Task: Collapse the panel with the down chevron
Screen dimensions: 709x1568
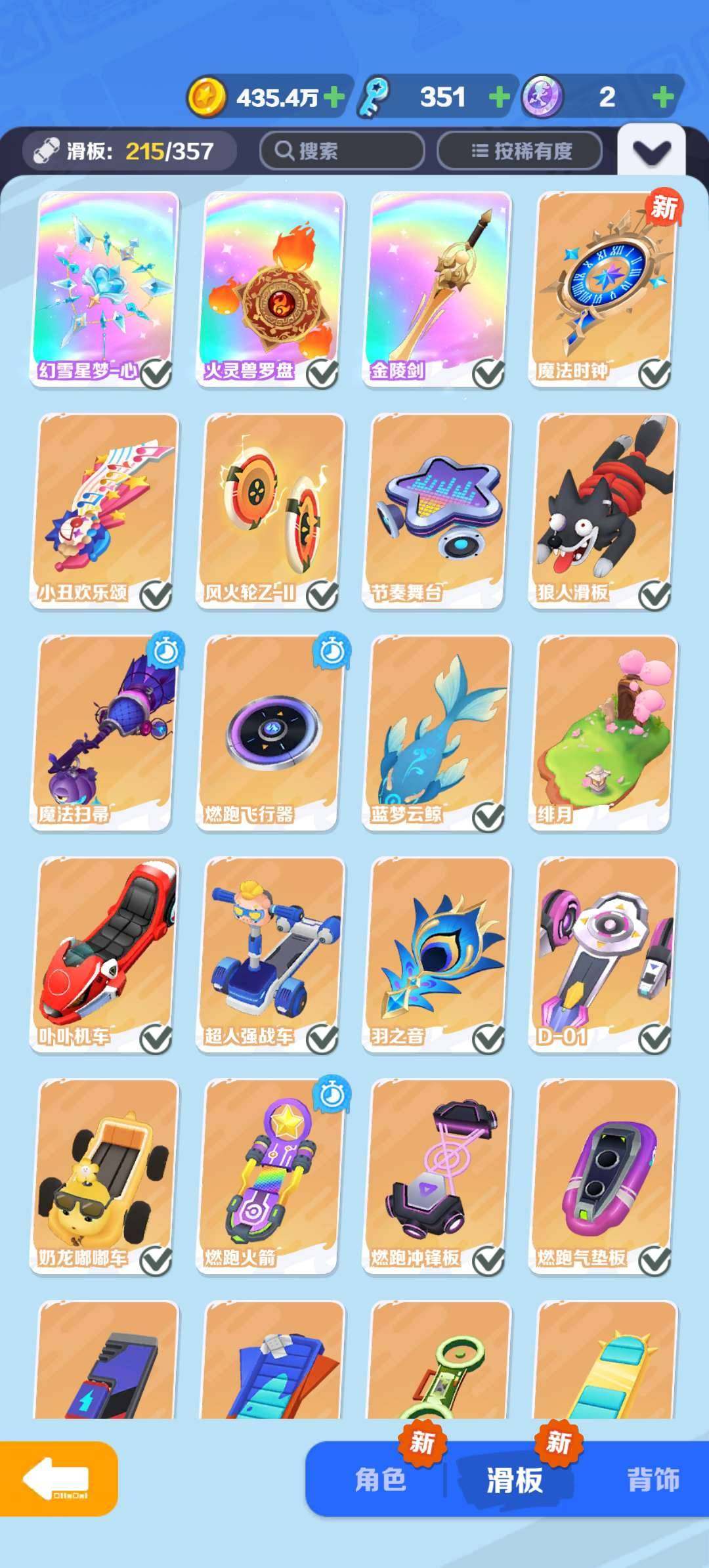Action: point(651,152)
